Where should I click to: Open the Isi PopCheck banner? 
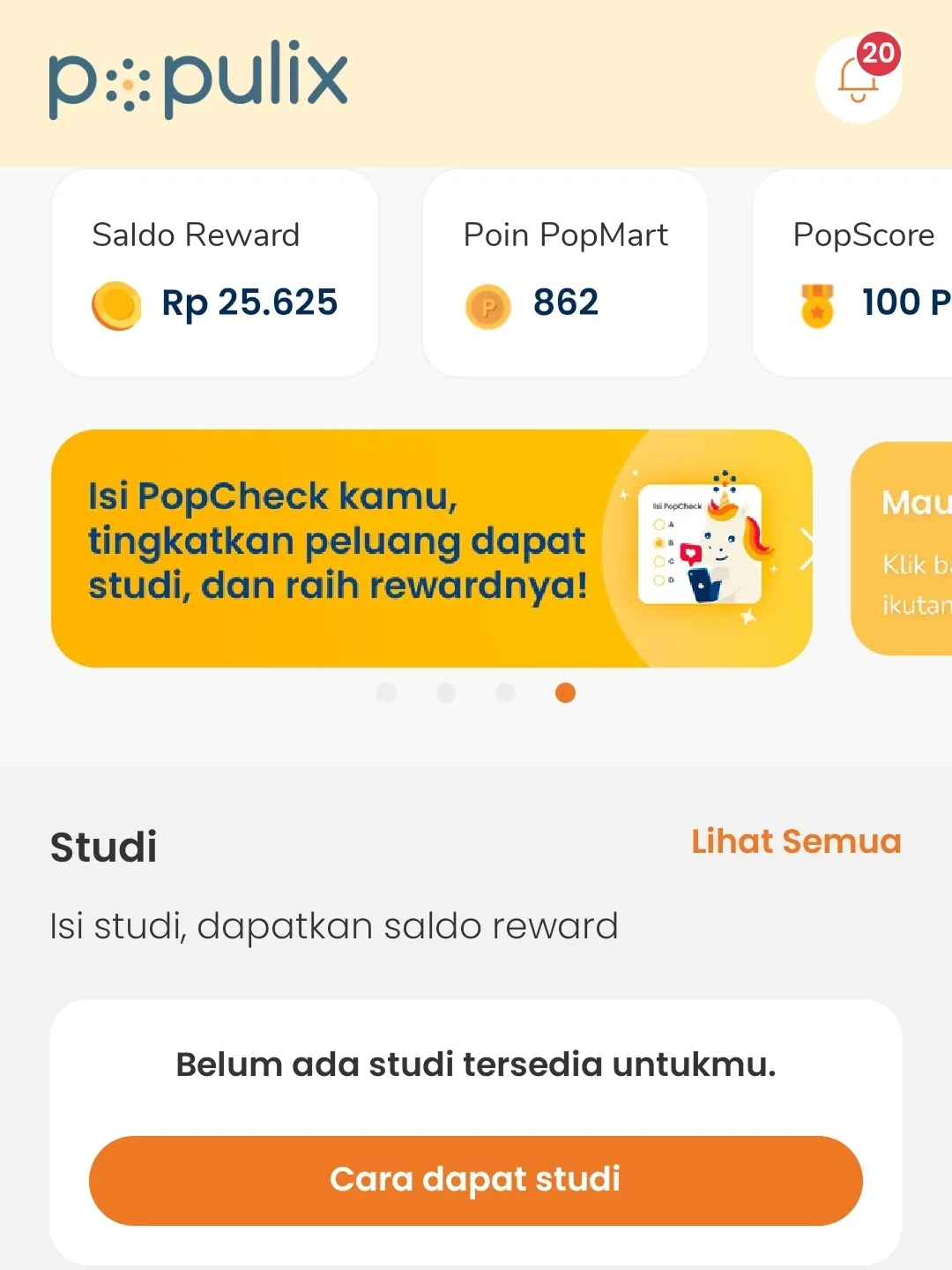431,549
